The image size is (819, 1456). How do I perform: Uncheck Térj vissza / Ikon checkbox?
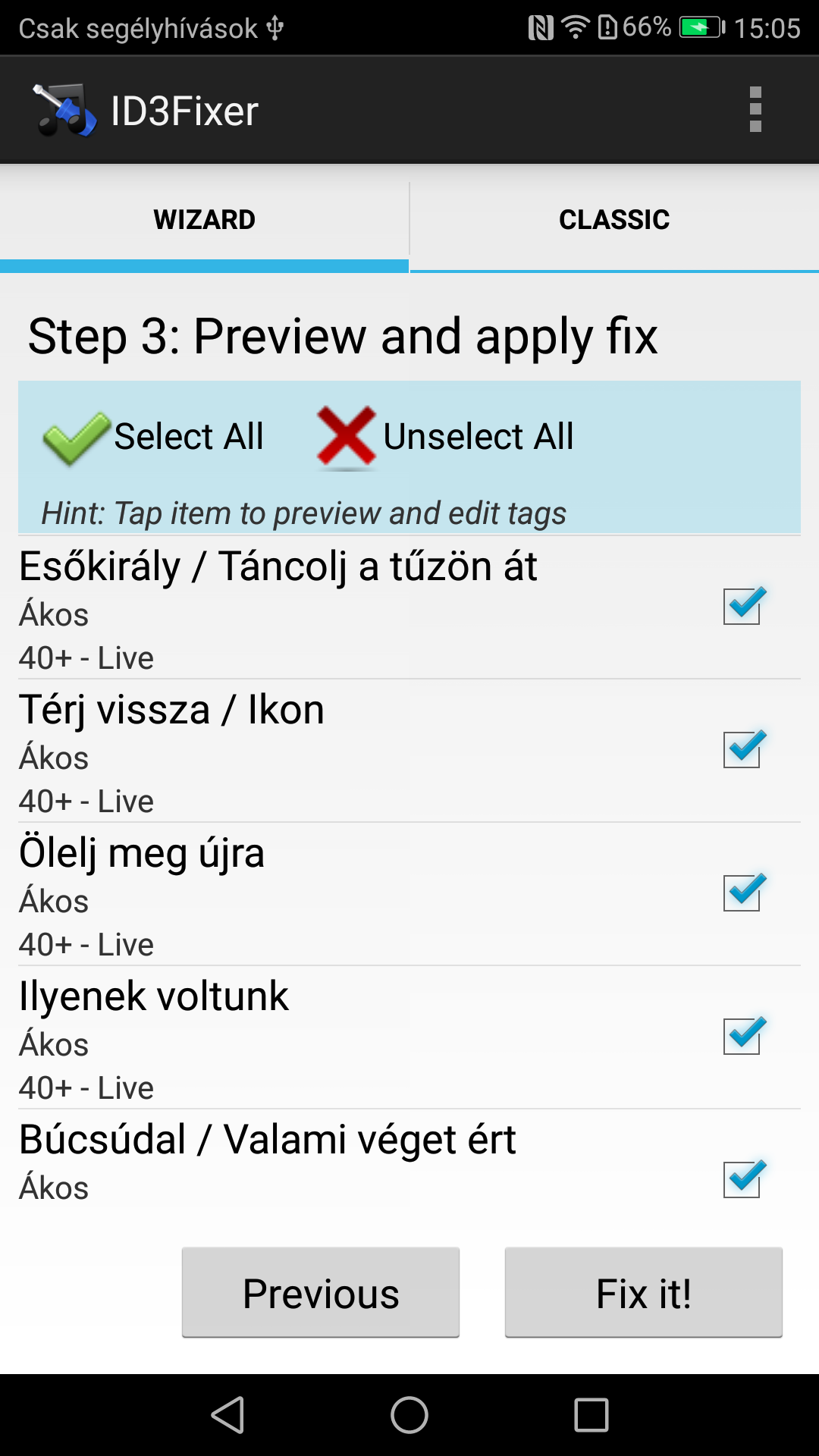742,750
